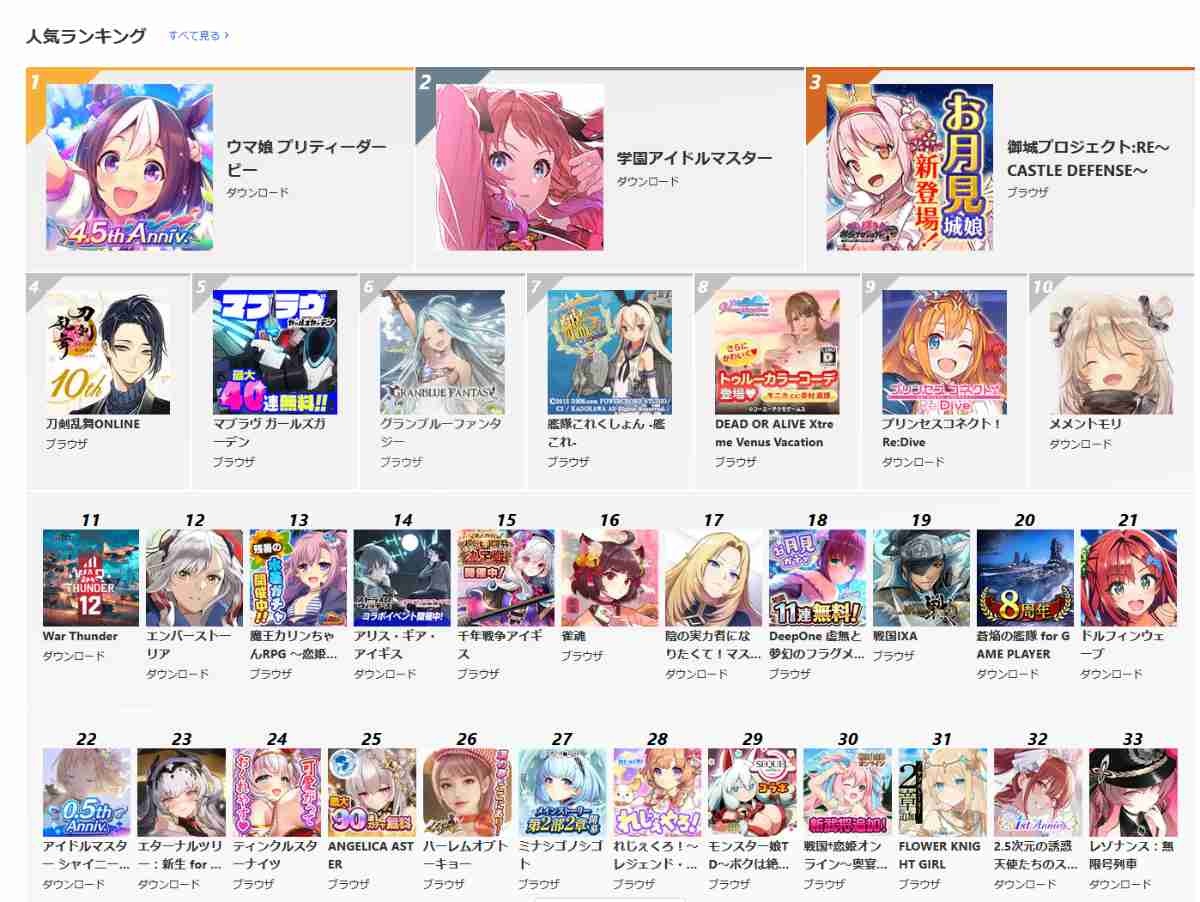Tap the マブラヴ ガールズガーデン tile
Image resolution: width=1200 pixels, height=902 pixels.
coord(275,352)
